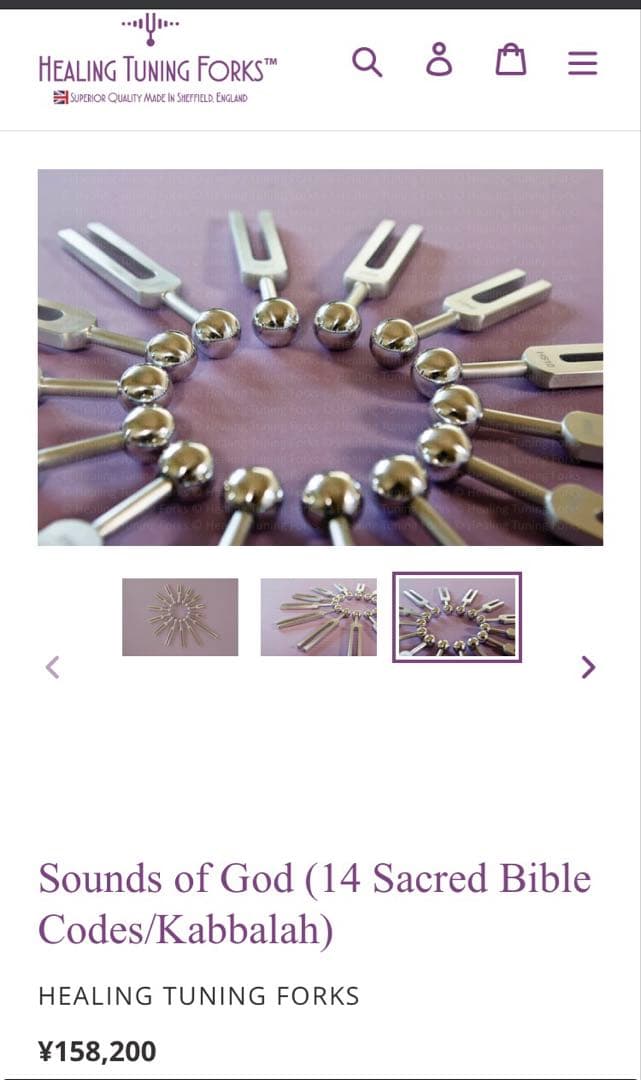Select first thumbnail of forks starburst
Image resolution: width=641 pixels, height=1080 pixels.
180,617
